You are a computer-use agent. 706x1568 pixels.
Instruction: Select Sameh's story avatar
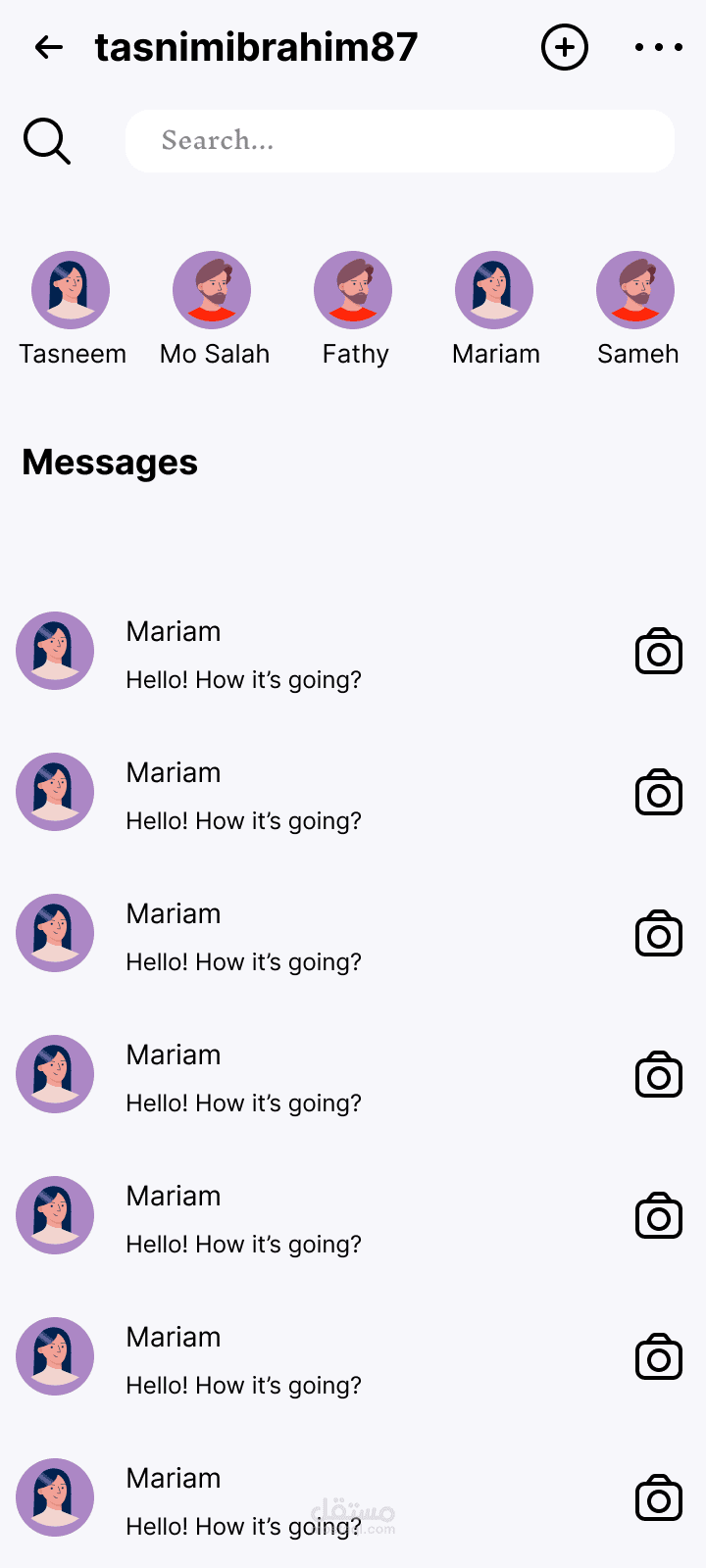pyautogui.click(x=635, y=290)
